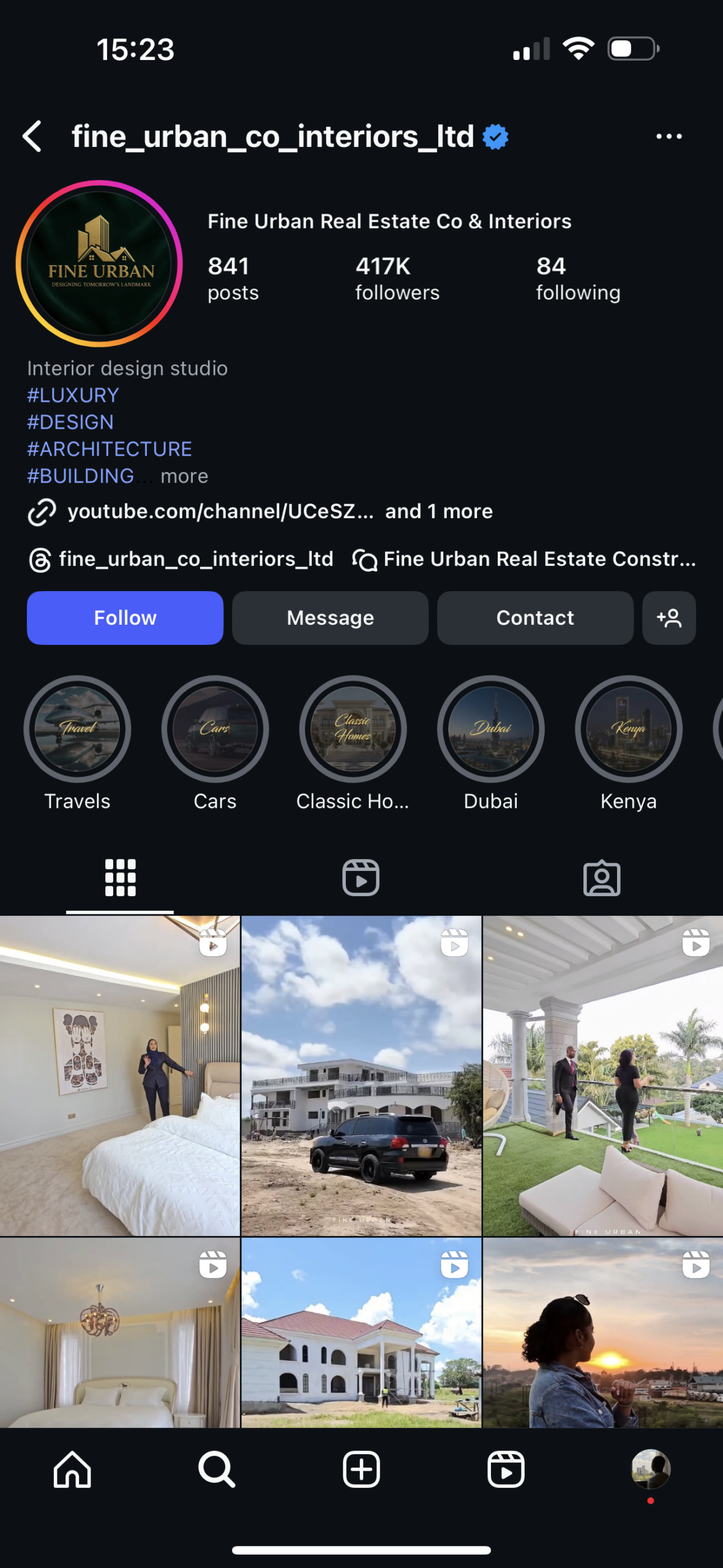
Task: Switch to the Reels tab icon
Action: [x=361, y=877]
